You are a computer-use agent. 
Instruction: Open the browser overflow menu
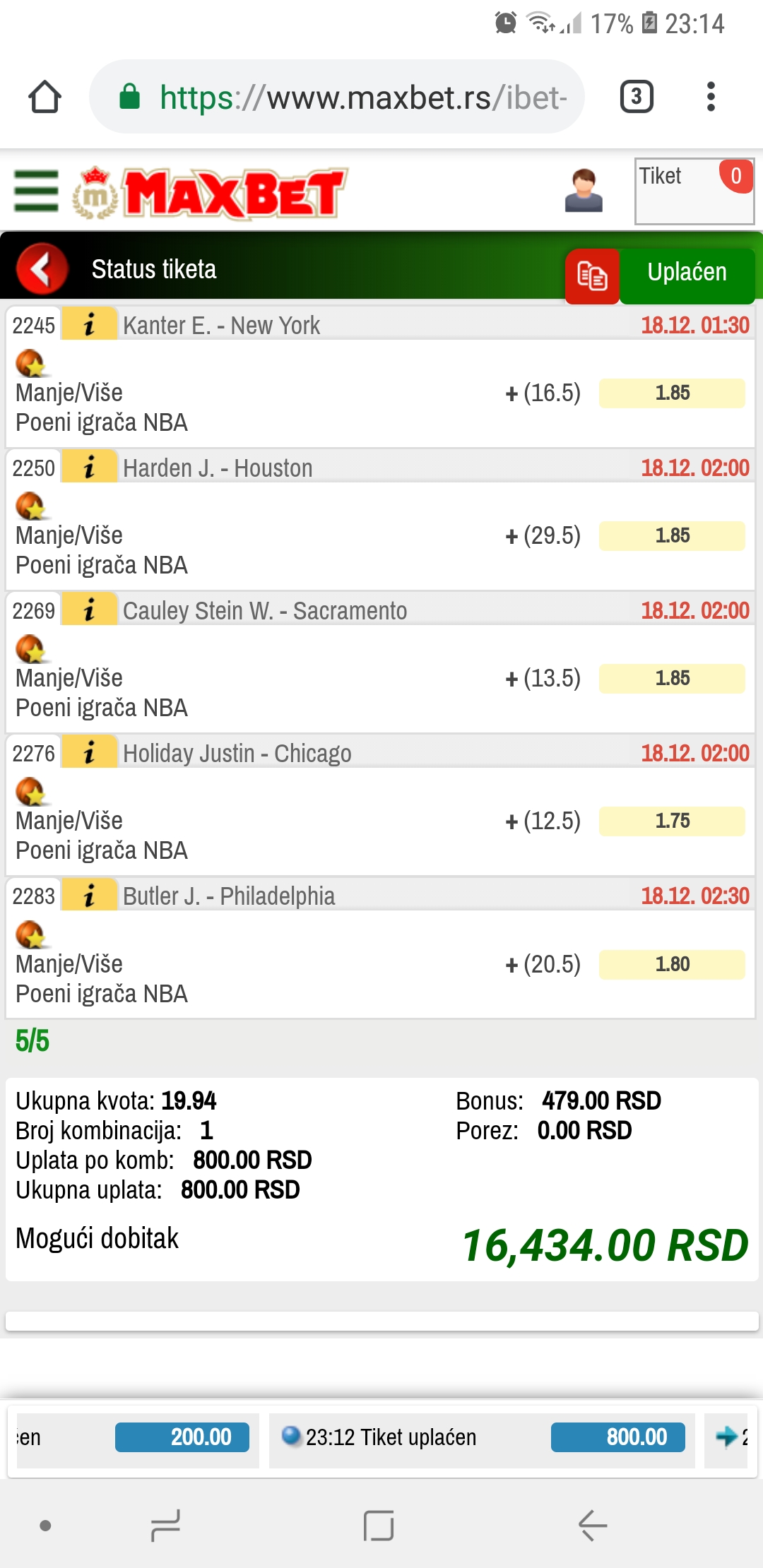click(x=711, y=97)
